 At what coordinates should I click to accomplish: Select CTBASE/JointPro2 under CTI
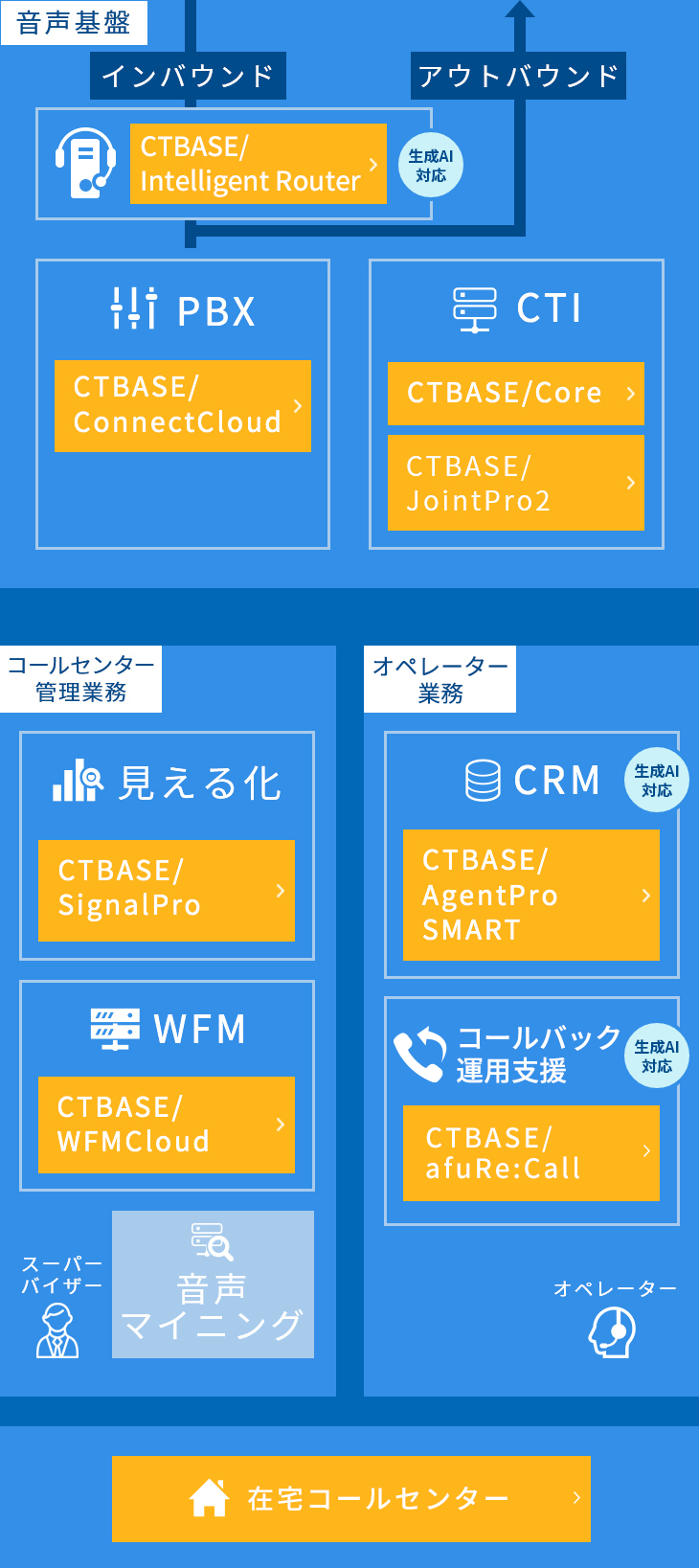tap(515, 483)
